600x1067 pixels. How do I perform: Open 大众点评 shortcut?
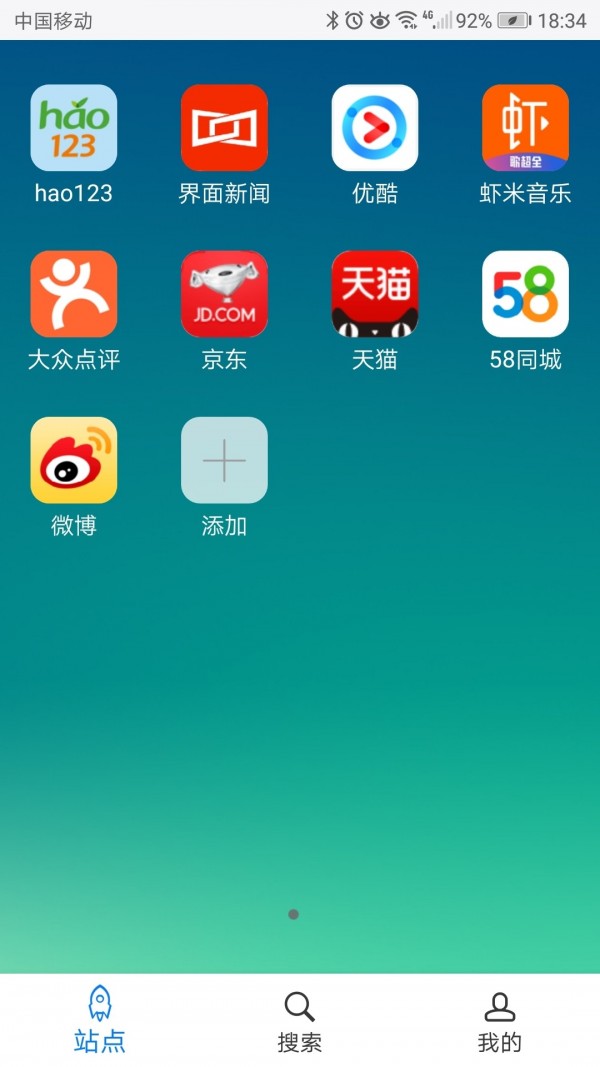74,295
